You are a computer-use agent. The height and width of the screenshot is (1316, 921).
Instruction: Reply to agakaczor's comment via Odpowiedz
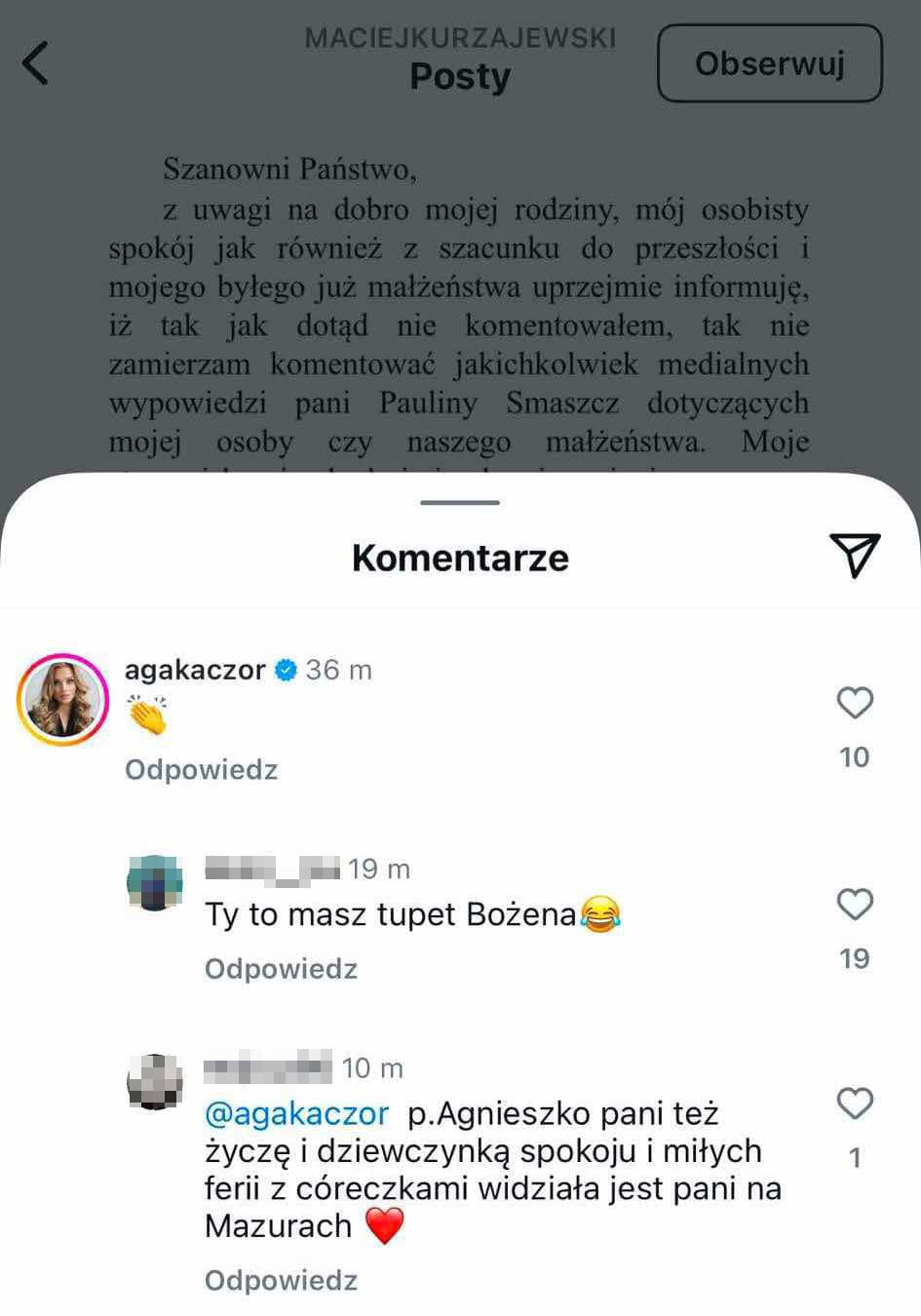coord(202,769)
